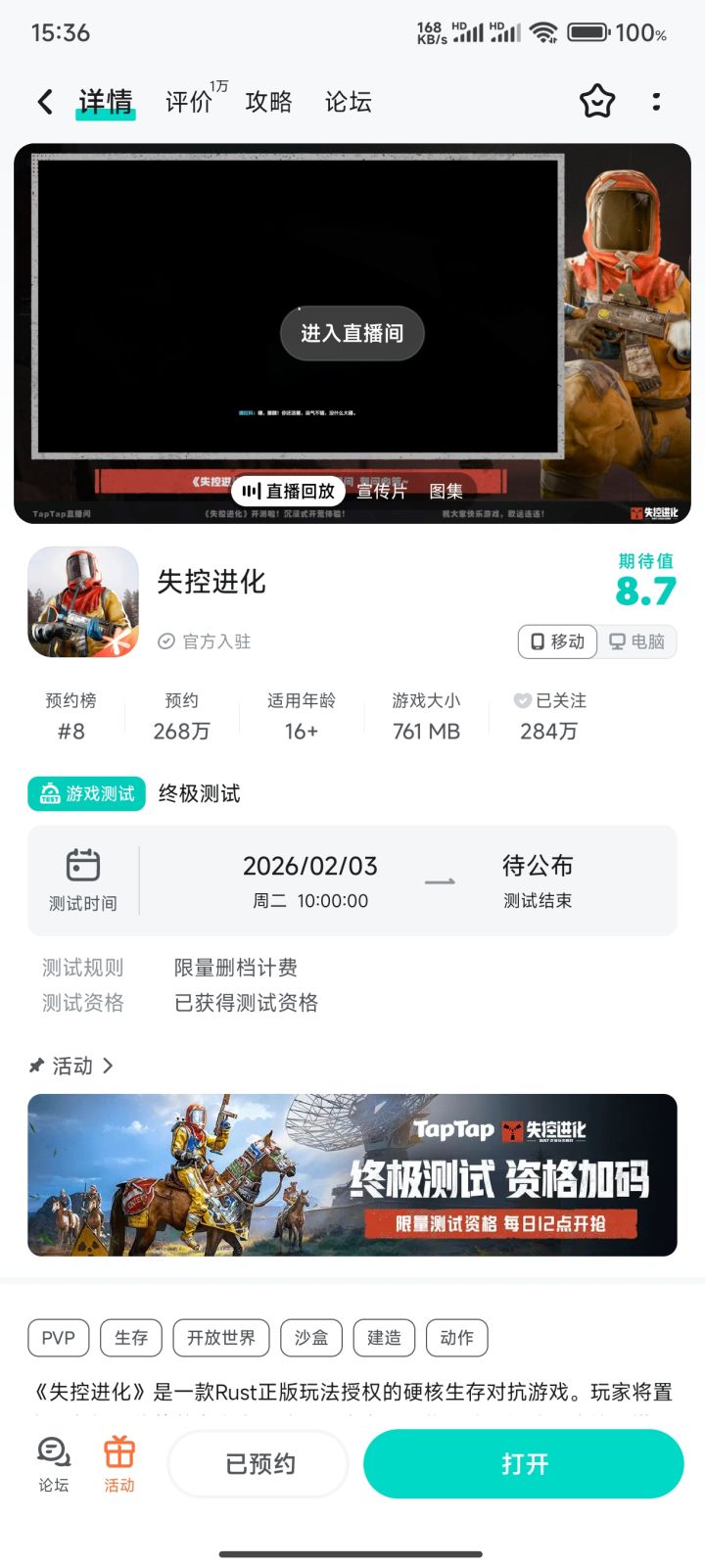Open the more options menu icon
The height and width of the screenshot is (1568, 705).
tap(657, 101)
